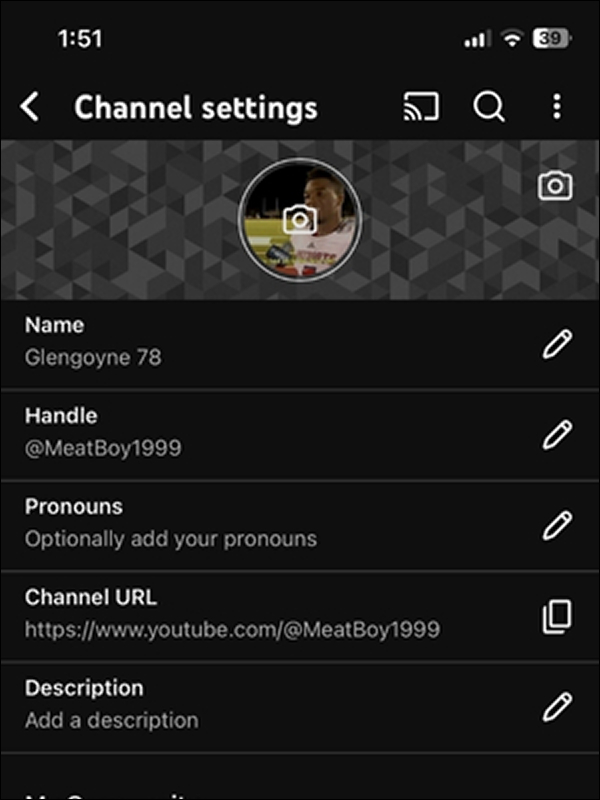
Task: Edit the channel Description
Action: pyautogui.click(x=557, y=707)
